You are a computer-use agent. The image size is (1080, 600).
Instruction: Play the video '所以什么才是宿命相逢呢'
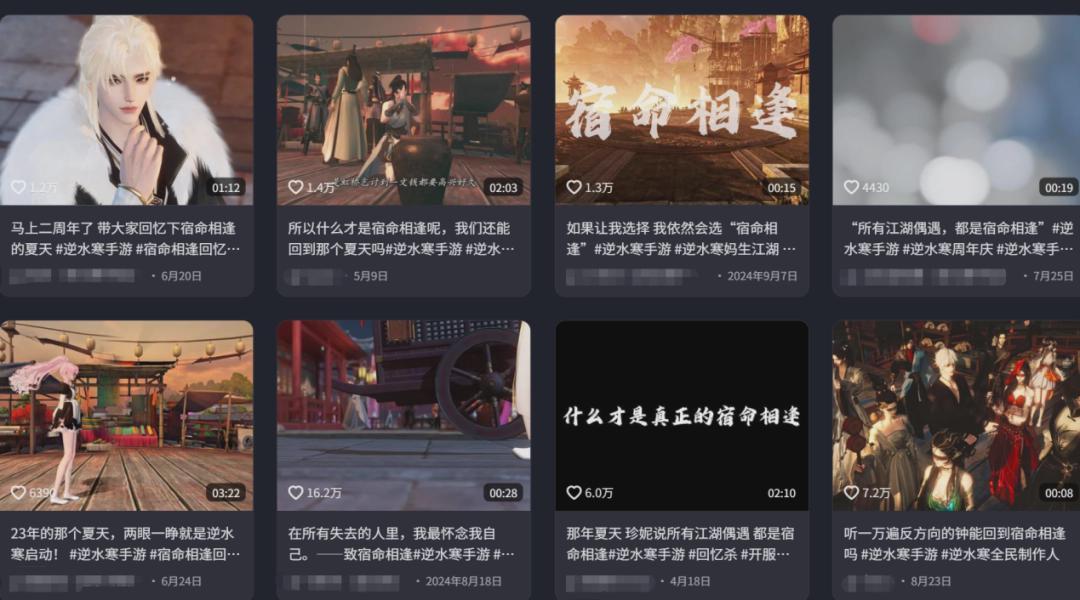[x=403, y=109]
